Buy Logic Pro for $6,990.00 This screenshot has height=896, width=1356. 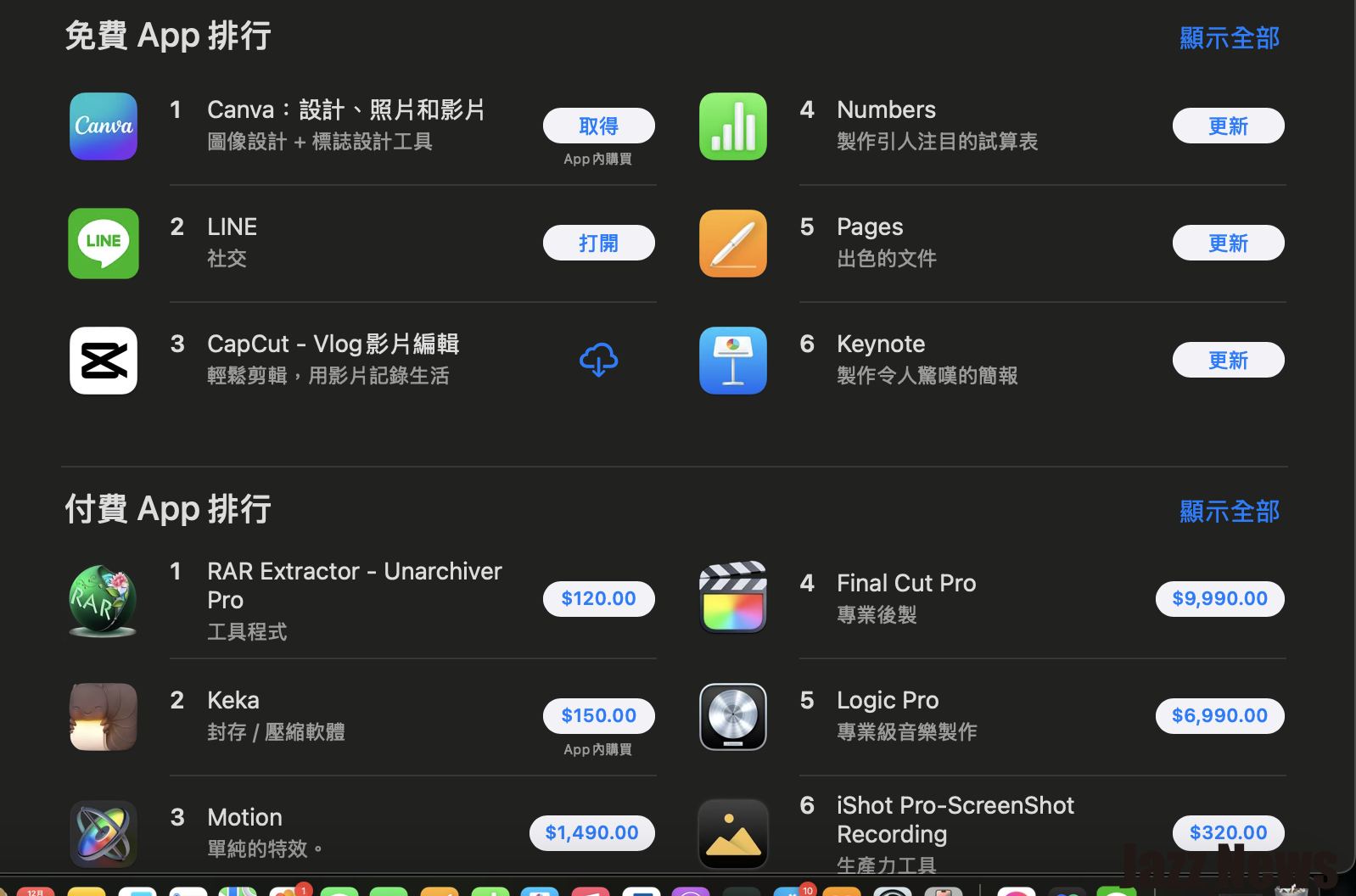1219,716
